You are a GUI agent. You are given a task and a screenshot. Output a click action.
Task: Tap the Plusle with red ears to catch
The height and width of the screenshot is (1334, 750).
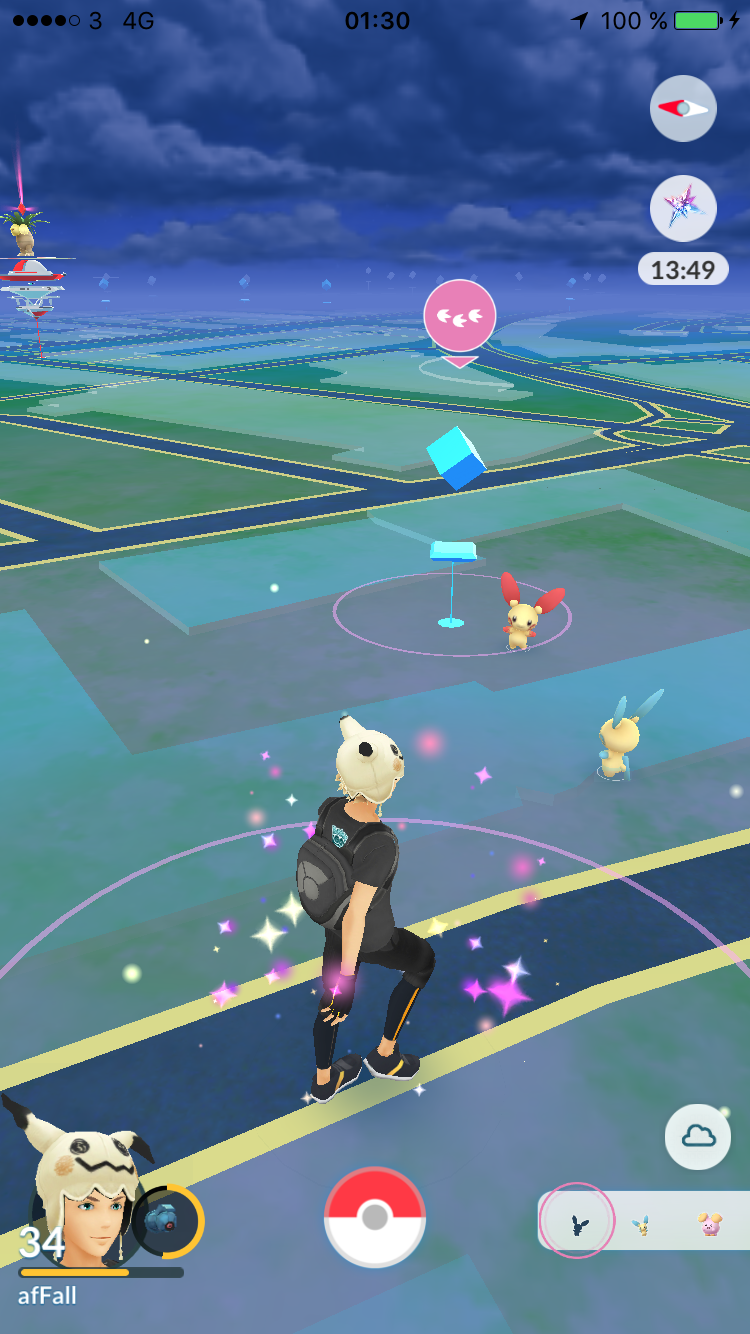pos(528,612)
